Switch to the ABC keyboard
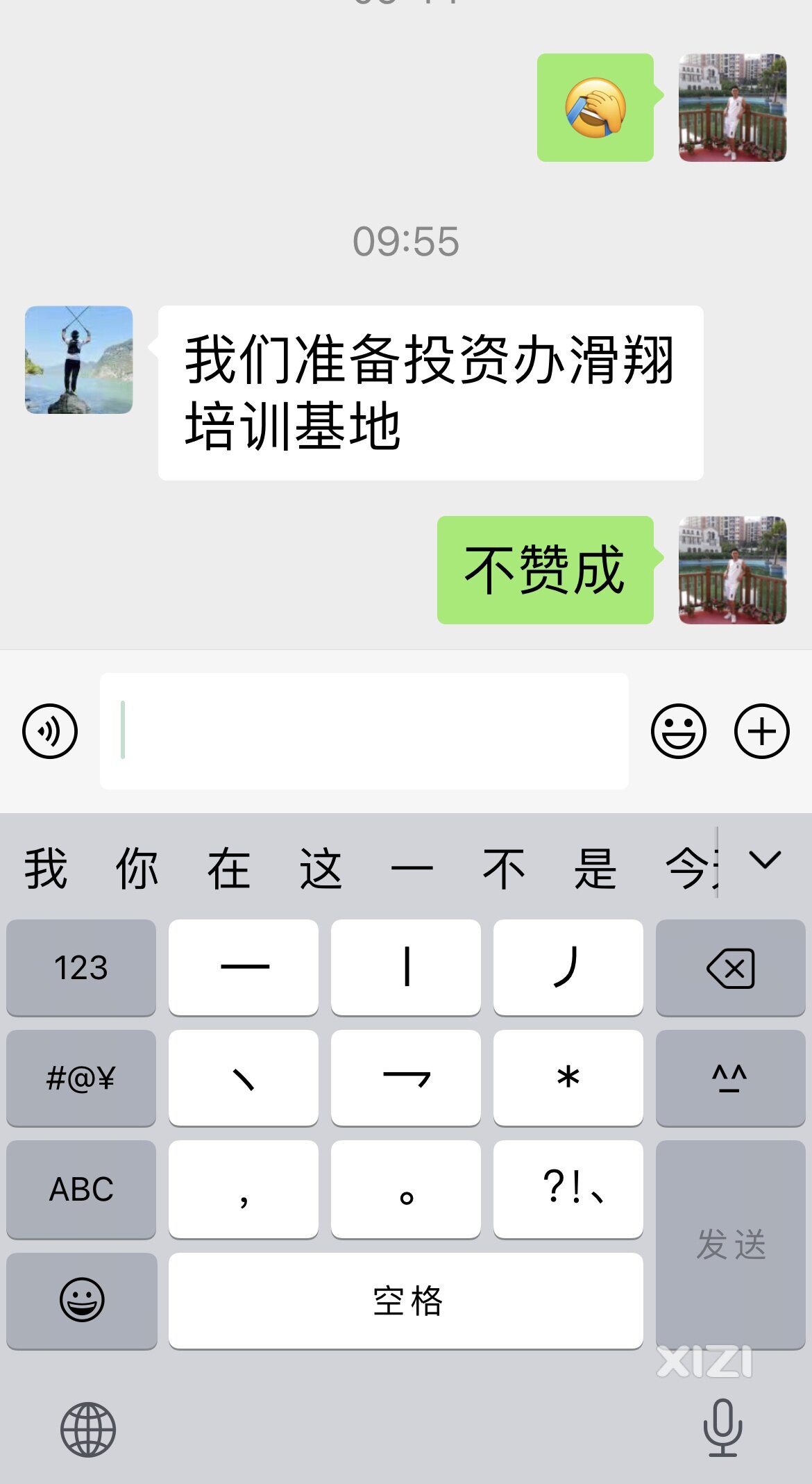 [81, 1189]
